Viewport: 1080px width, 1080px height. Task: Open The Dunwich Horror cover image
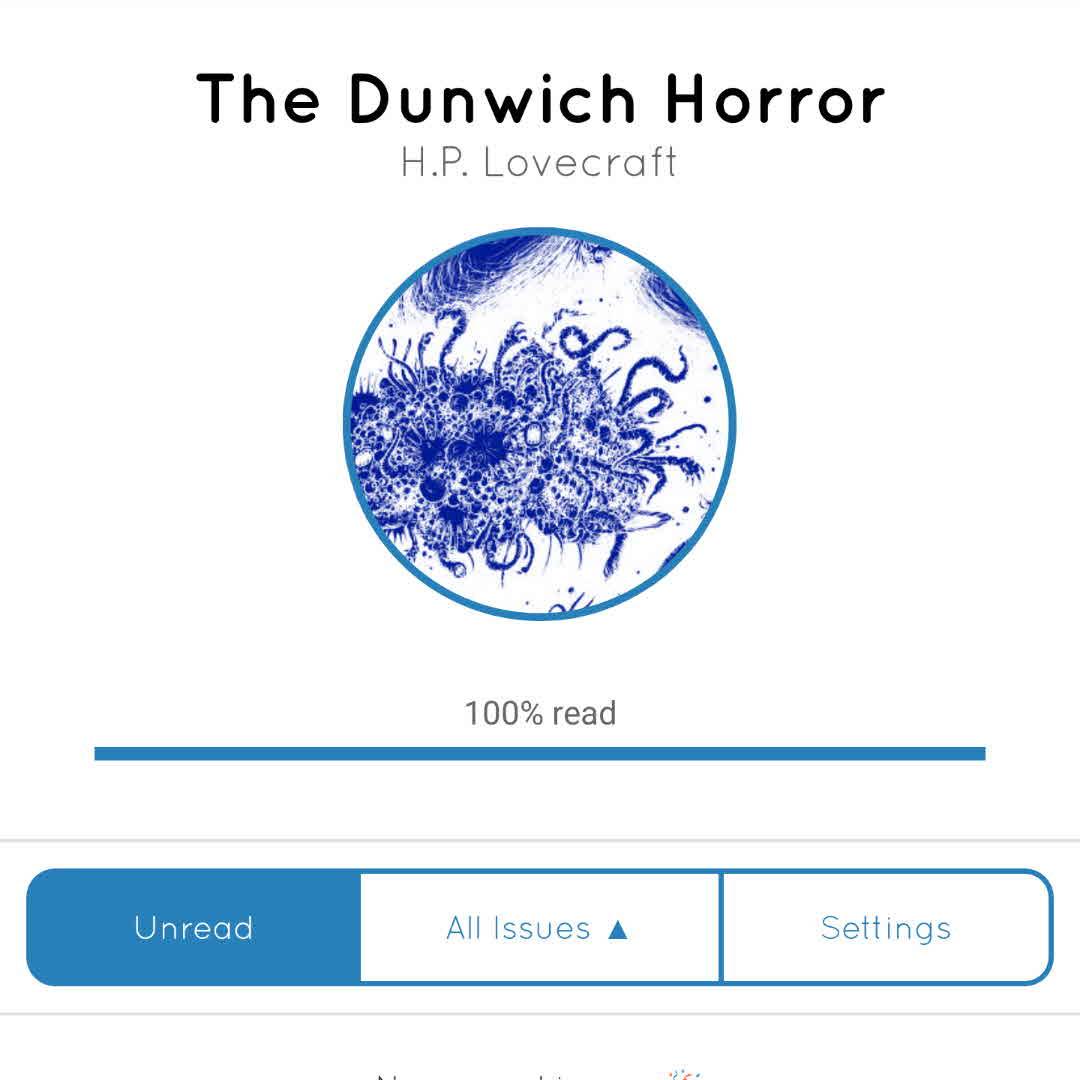[x=540, y=423]
